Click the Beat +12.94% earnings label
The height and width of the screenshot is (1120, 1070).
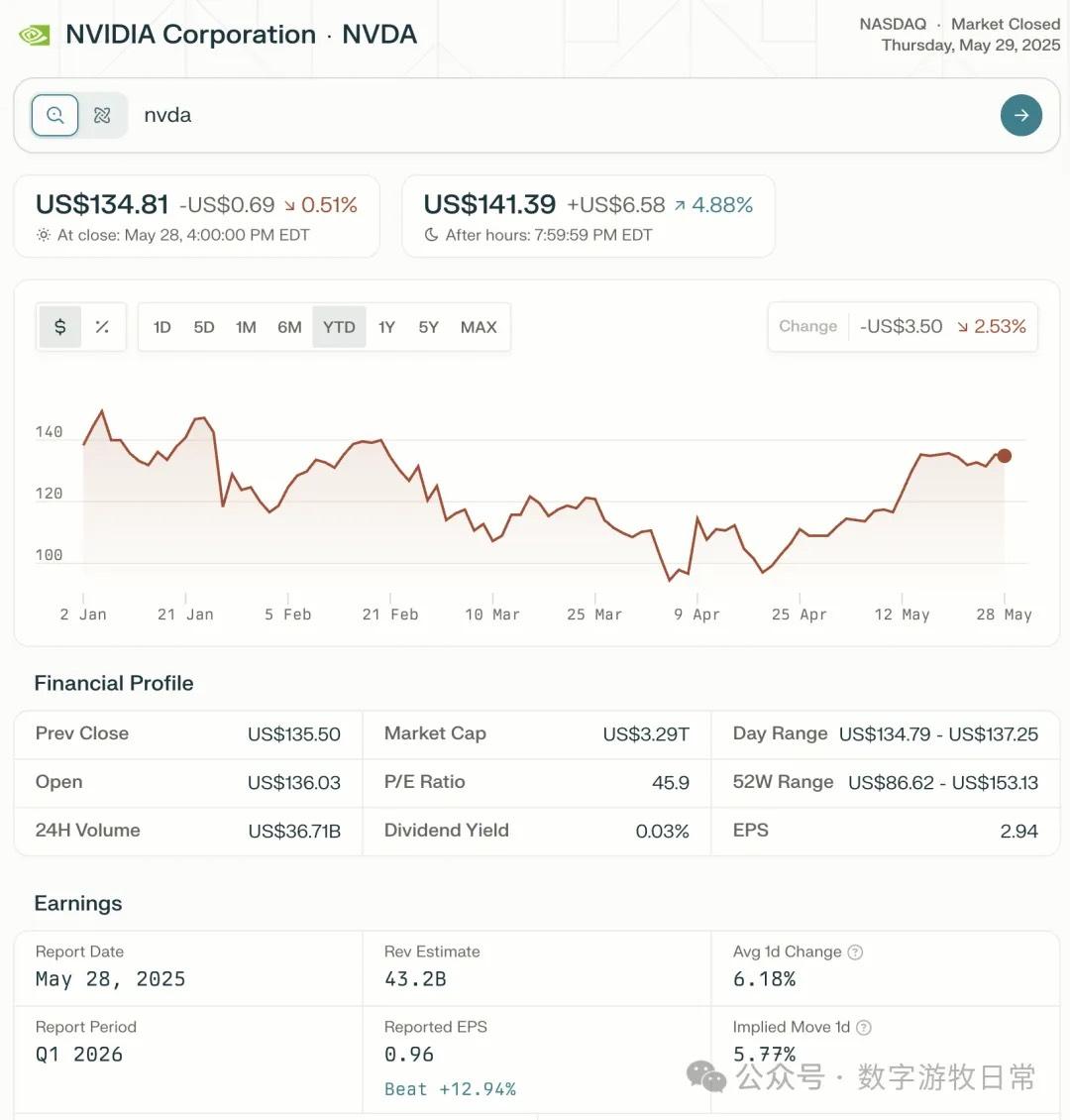(451, 1088)
